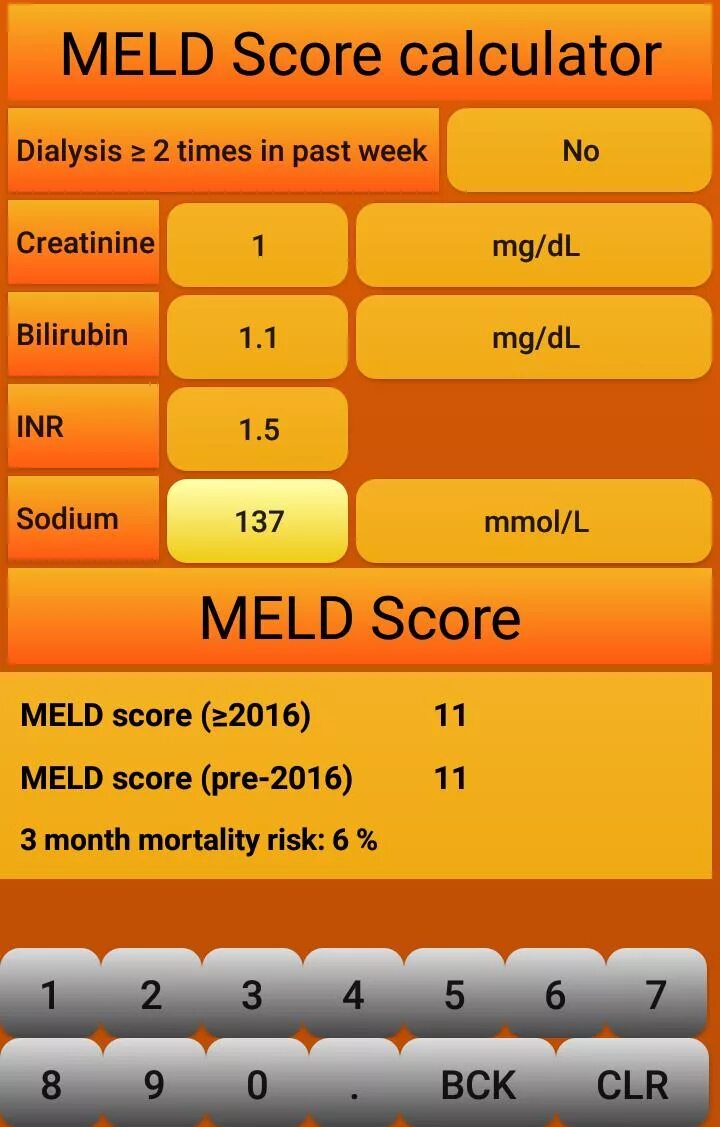Enter digit 3 on the keypad

[x=252, y=994]
